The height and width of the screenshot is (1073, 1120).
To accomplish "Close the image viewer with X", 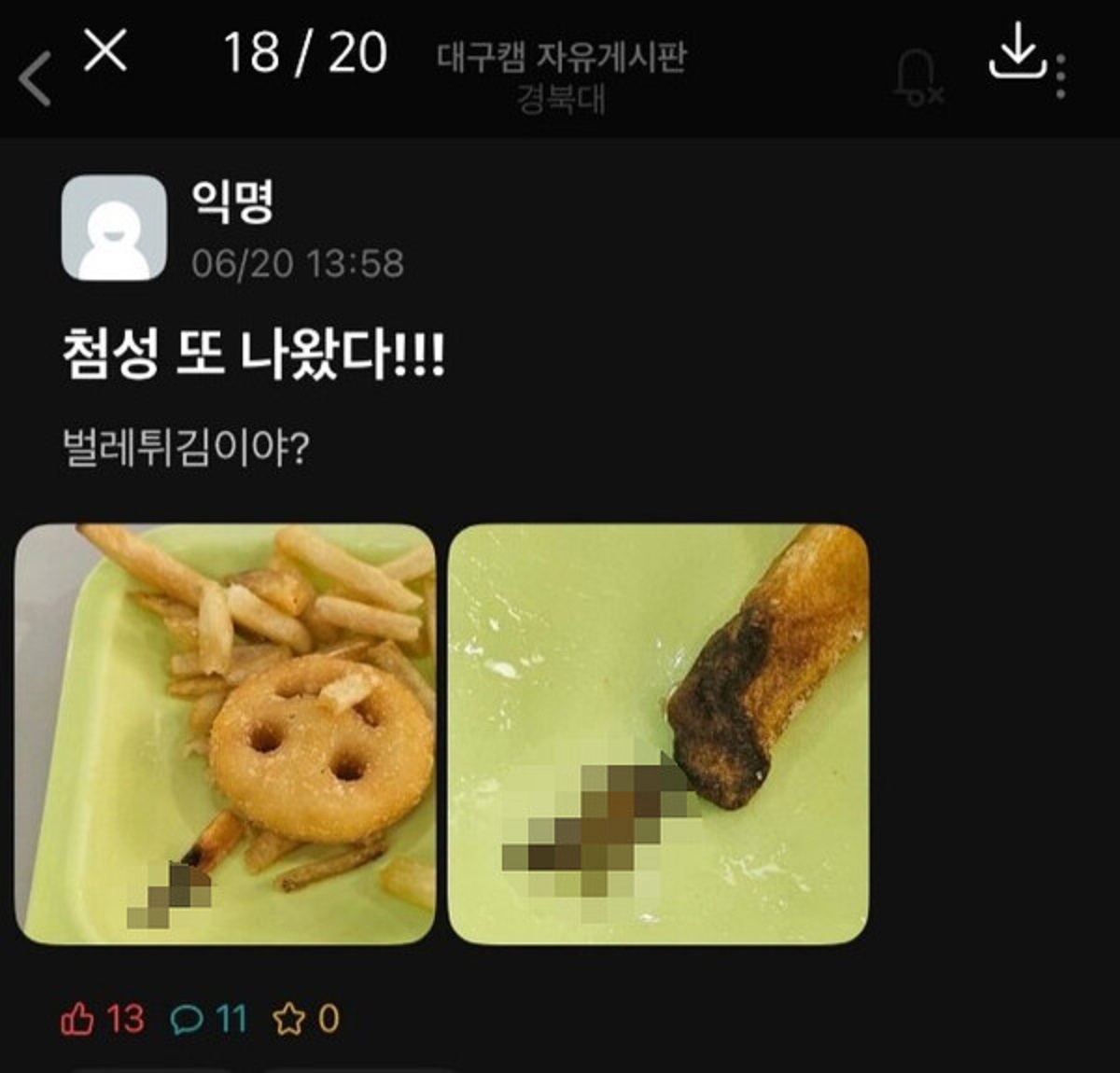I will 105,49.
